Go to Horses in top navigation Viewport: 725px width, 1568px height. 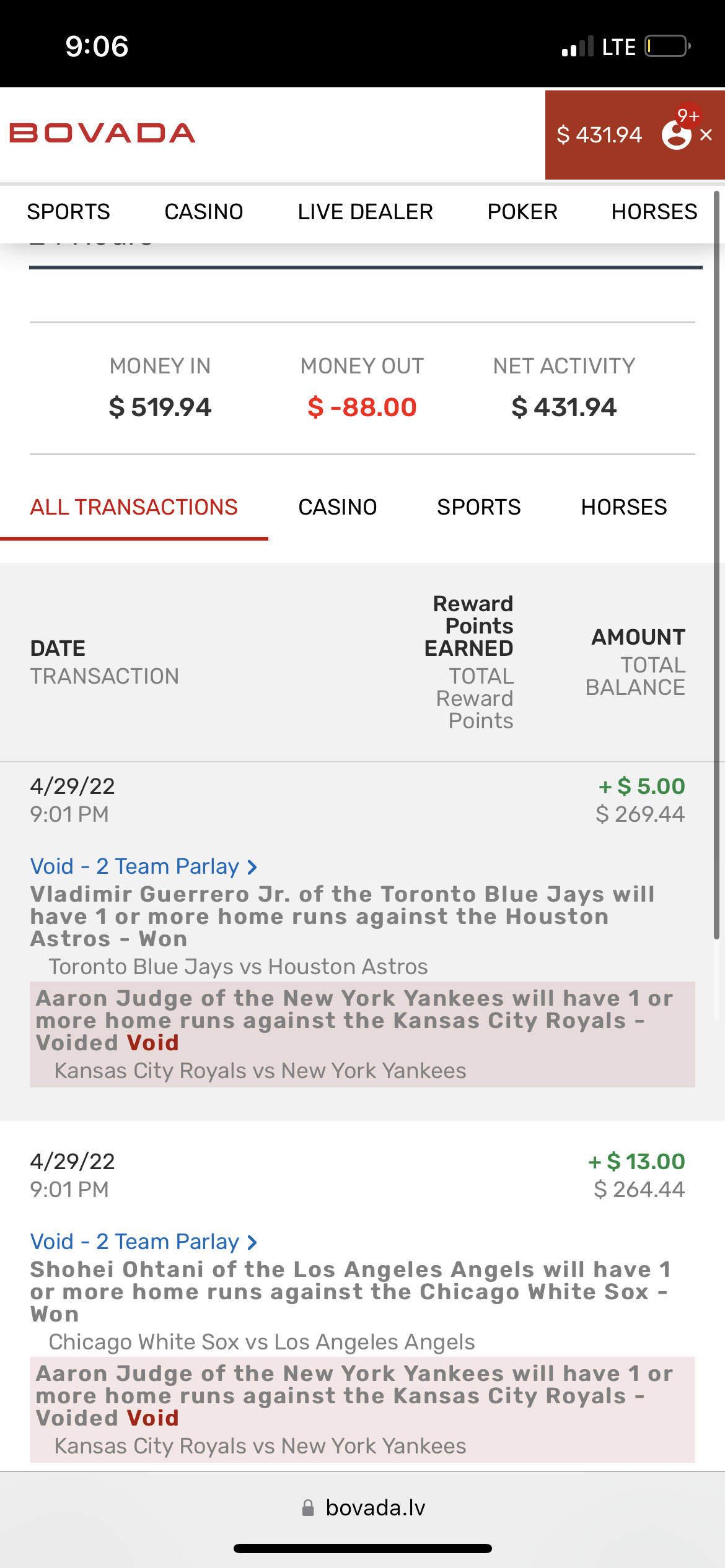pos(654,212)
